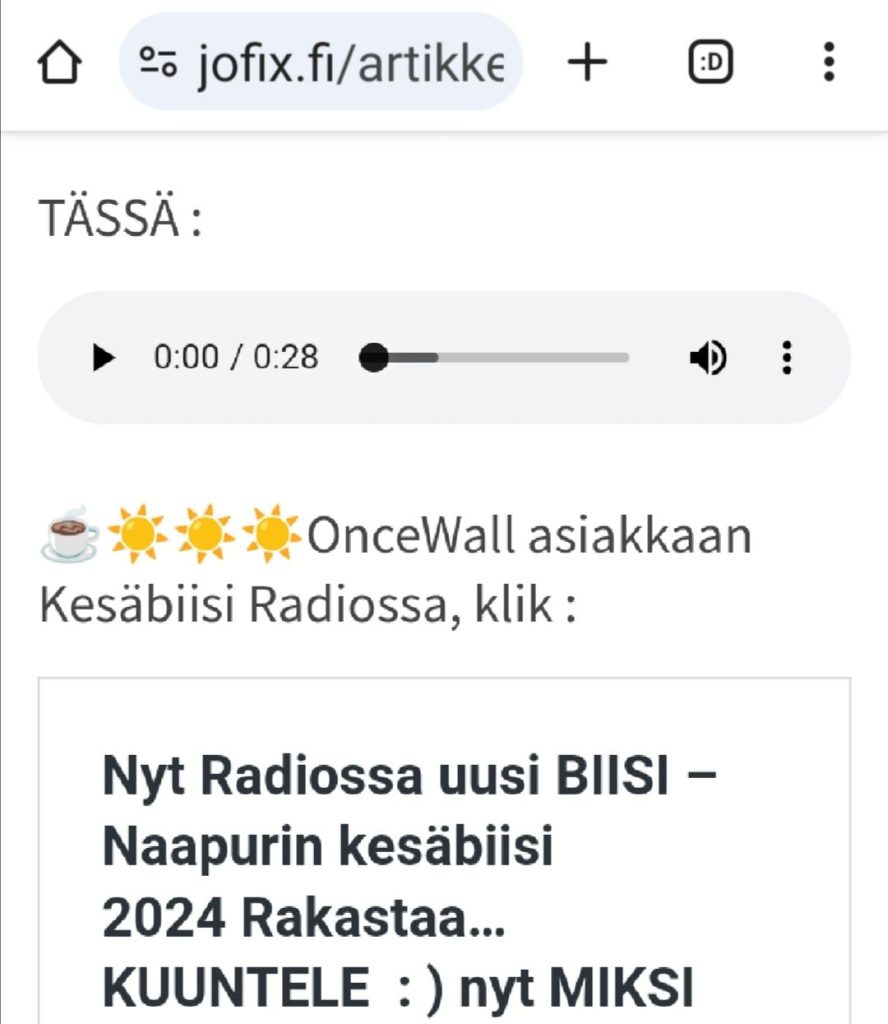
Task: View site information for jofix.fi
Action: [158, 64]
